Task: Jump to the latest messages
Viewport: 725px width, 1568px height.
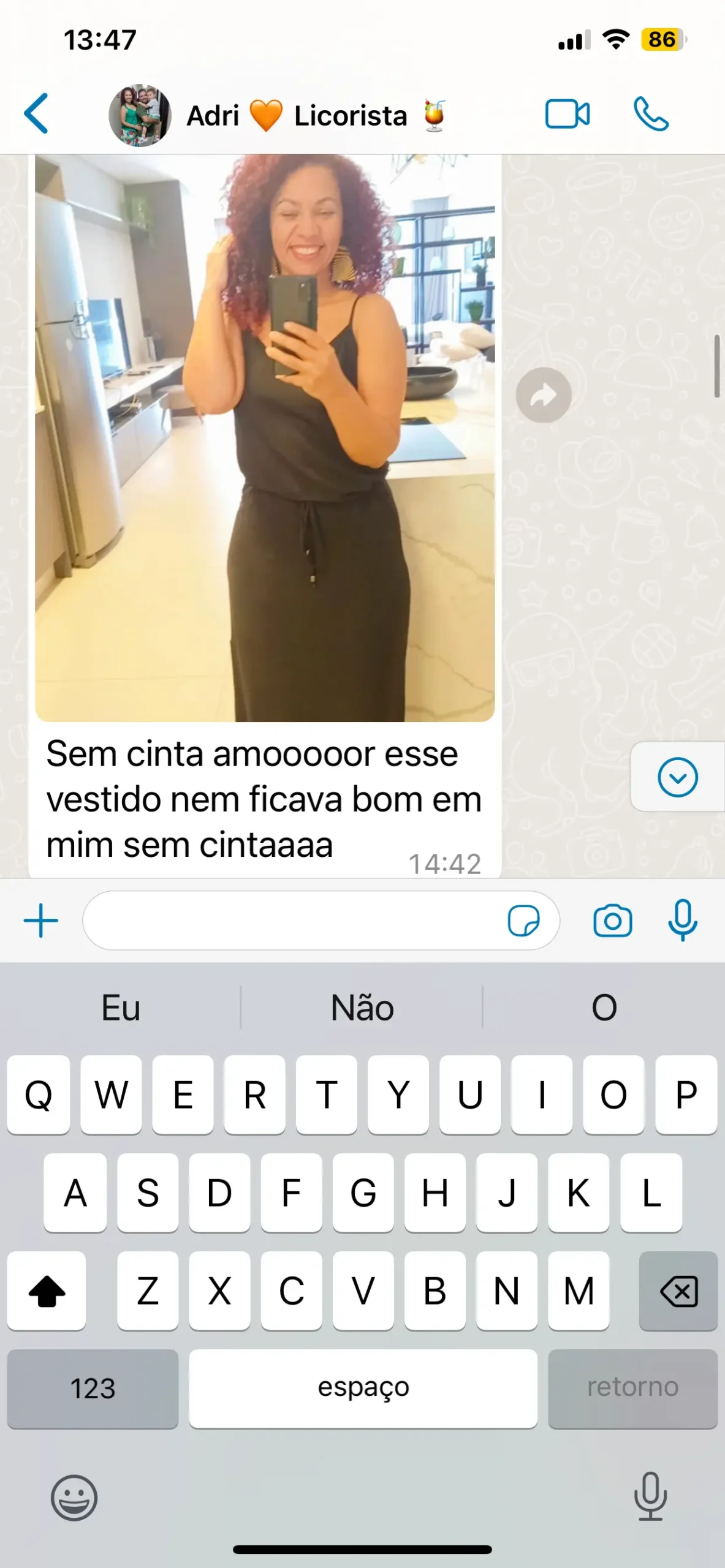Action: 678,777
